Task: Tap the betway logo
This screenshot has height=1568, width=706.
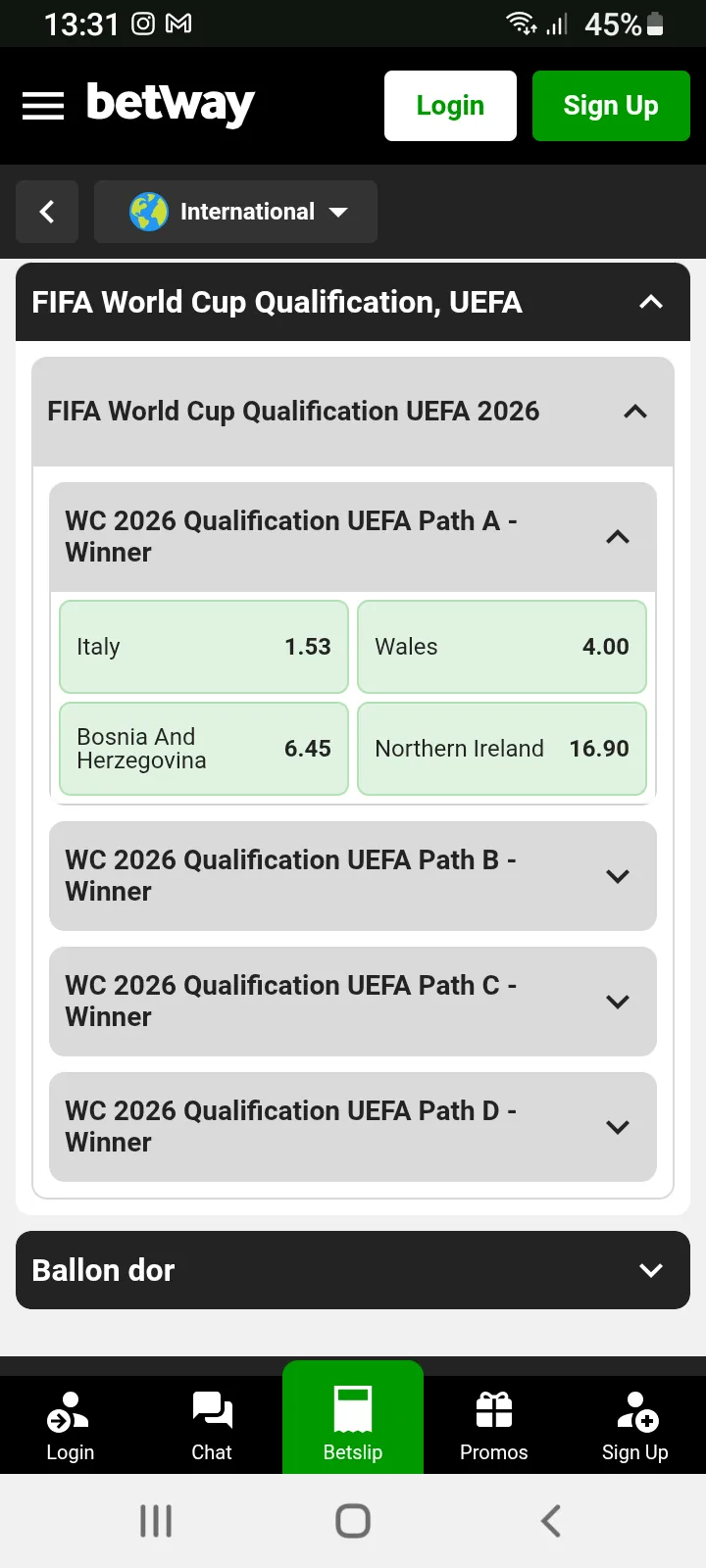Action: (170, 103)
